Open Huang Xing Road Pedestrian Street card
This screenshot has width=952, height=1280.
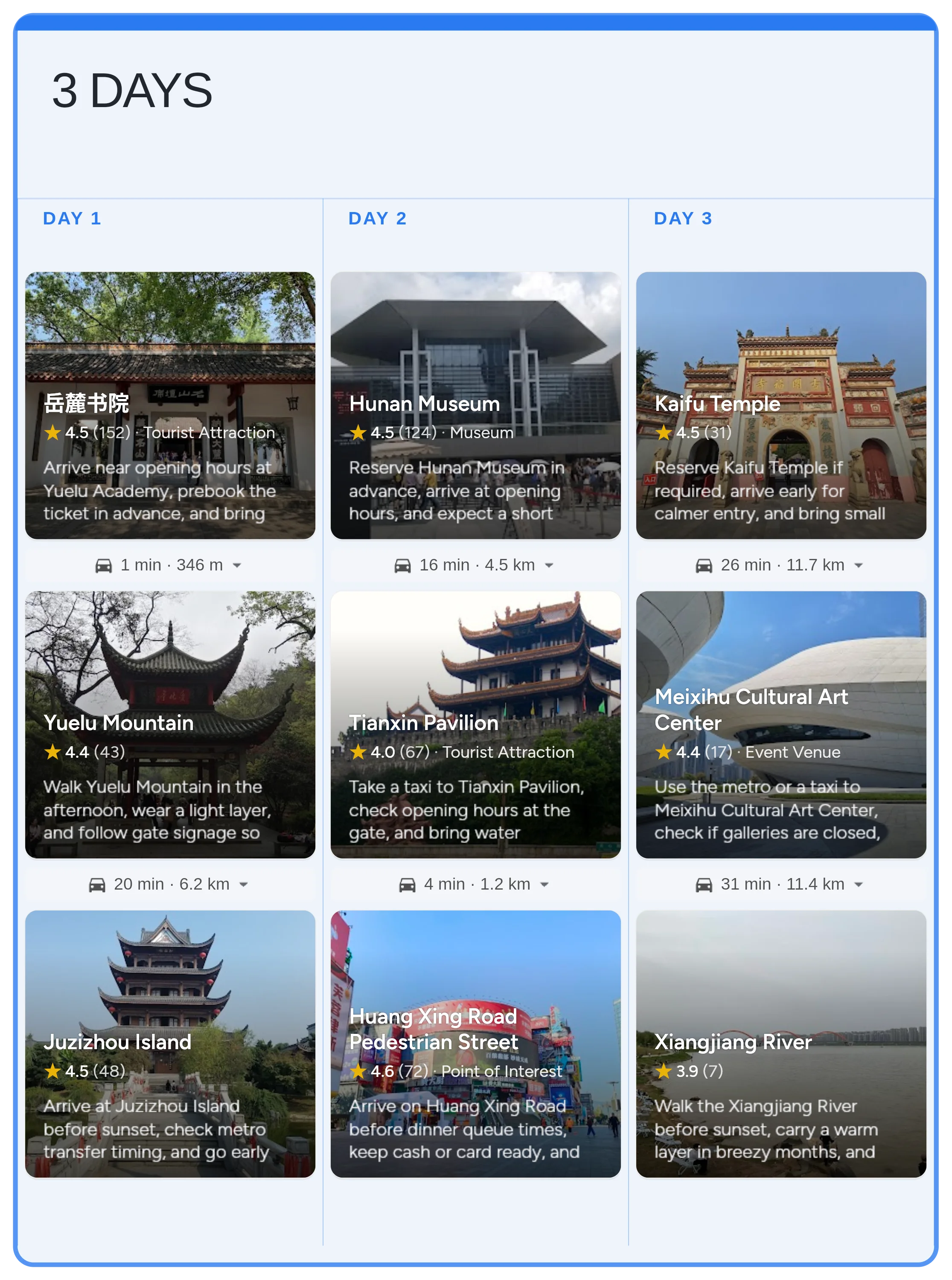[x=475, y=1043]
